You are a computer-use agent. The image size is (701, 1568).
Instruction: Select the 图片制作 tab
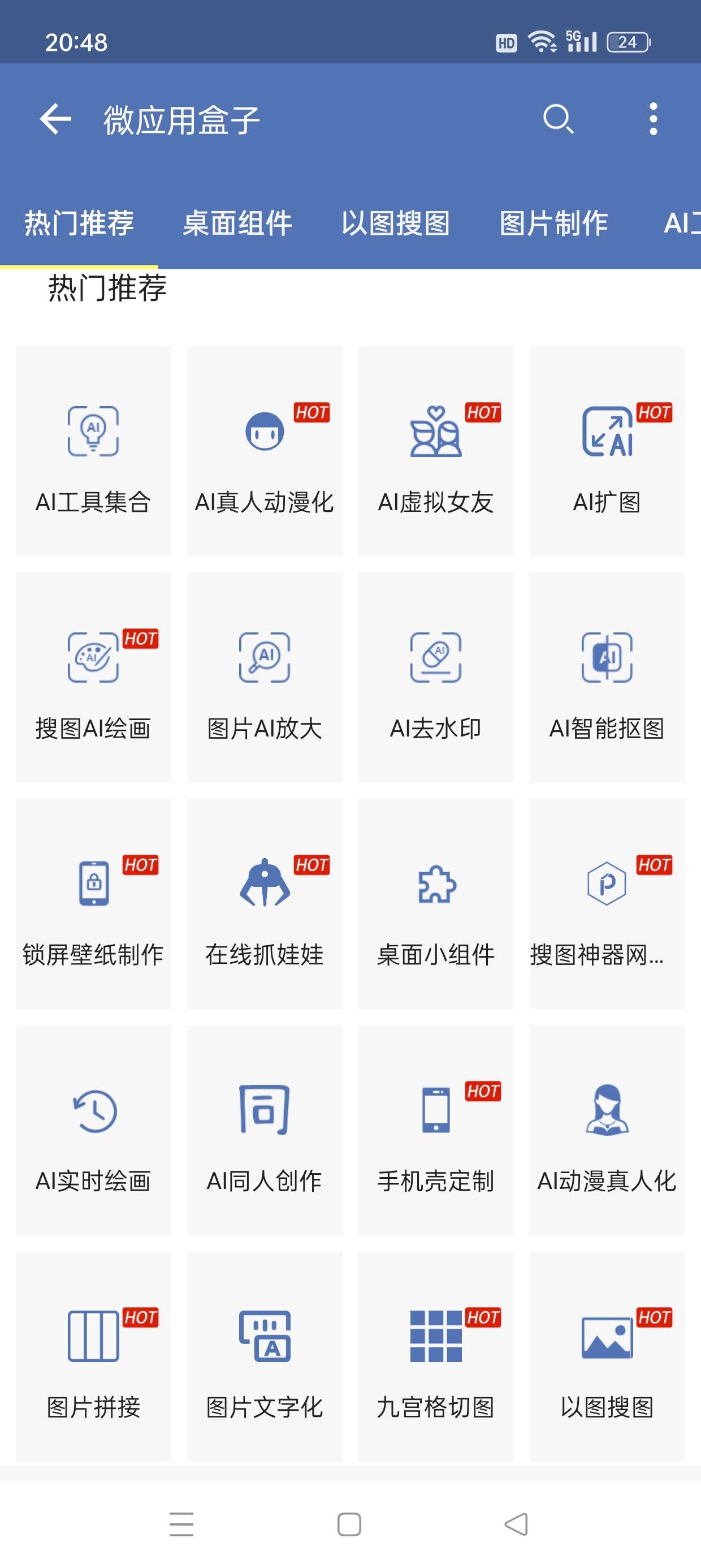554,223
